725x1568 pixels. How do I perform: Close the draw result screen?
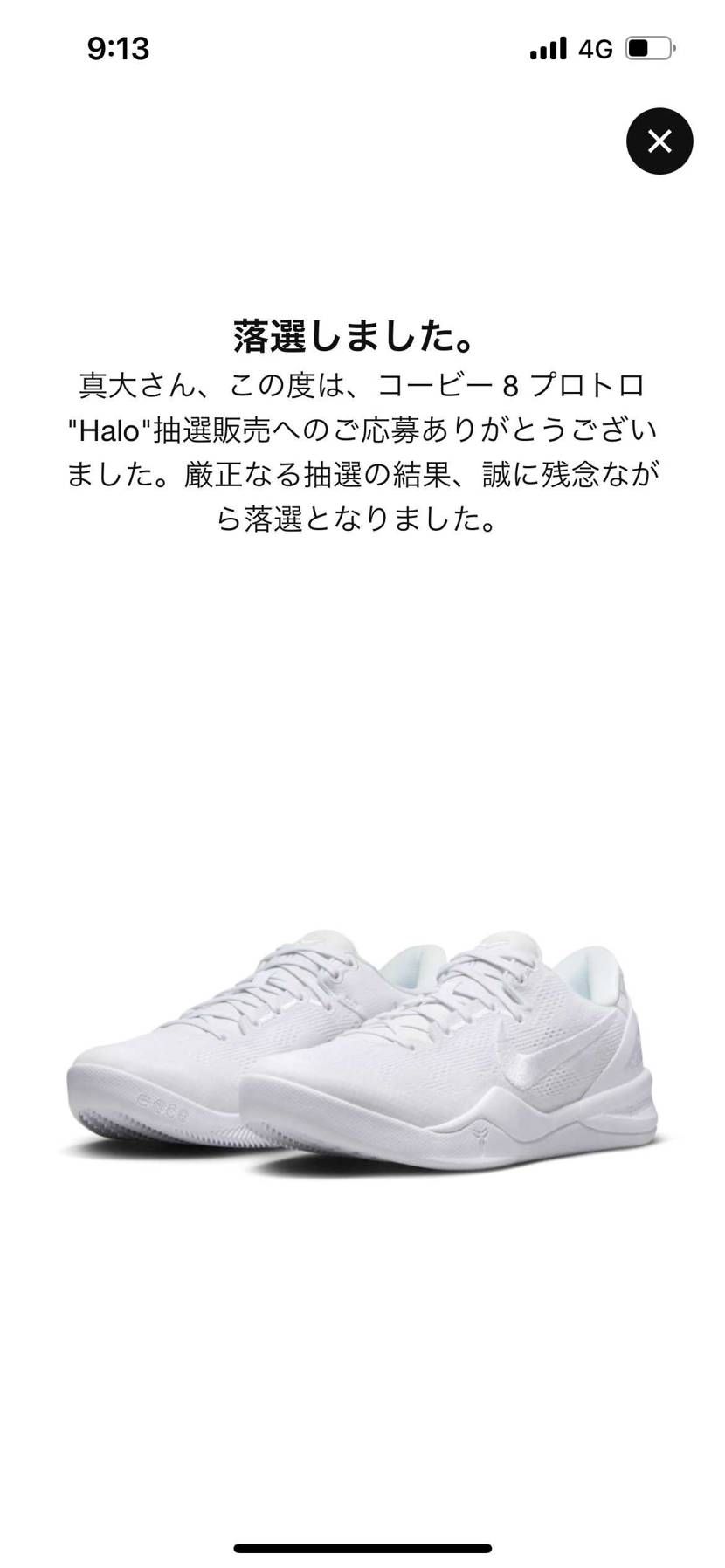pyautogui.click(x=659, y=141)
